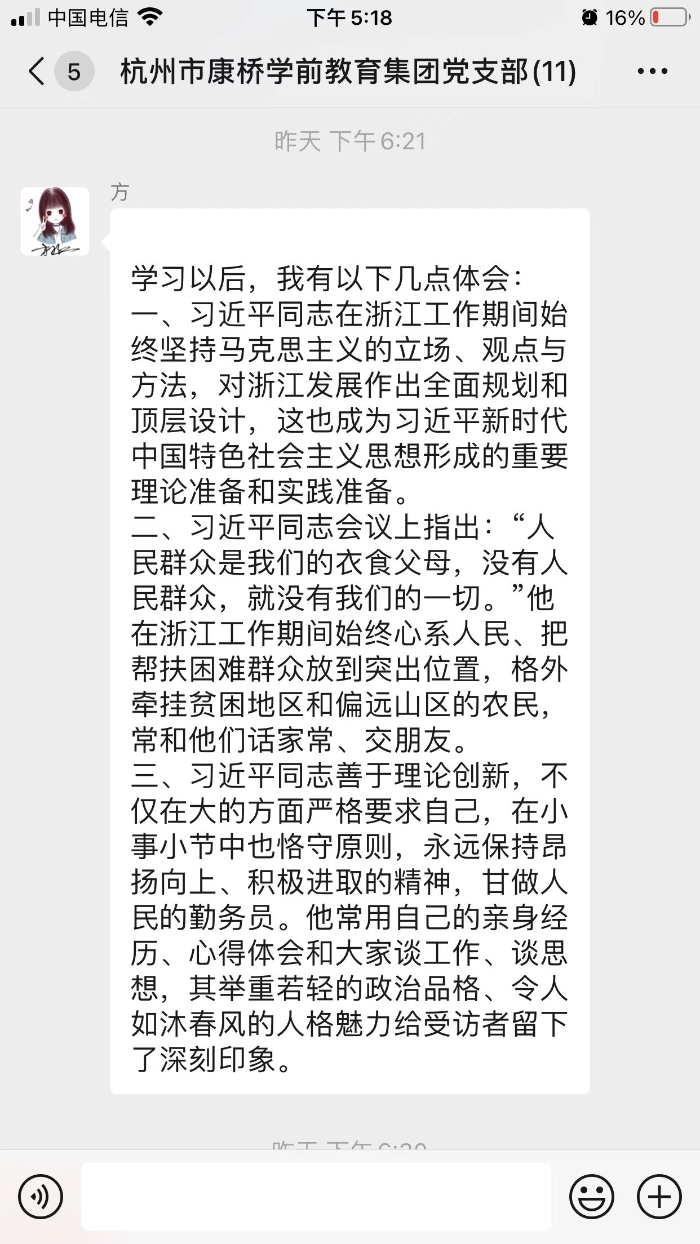Open the group chat options menu
Screen dimensions: 700x1244
[x=652, y=72]
